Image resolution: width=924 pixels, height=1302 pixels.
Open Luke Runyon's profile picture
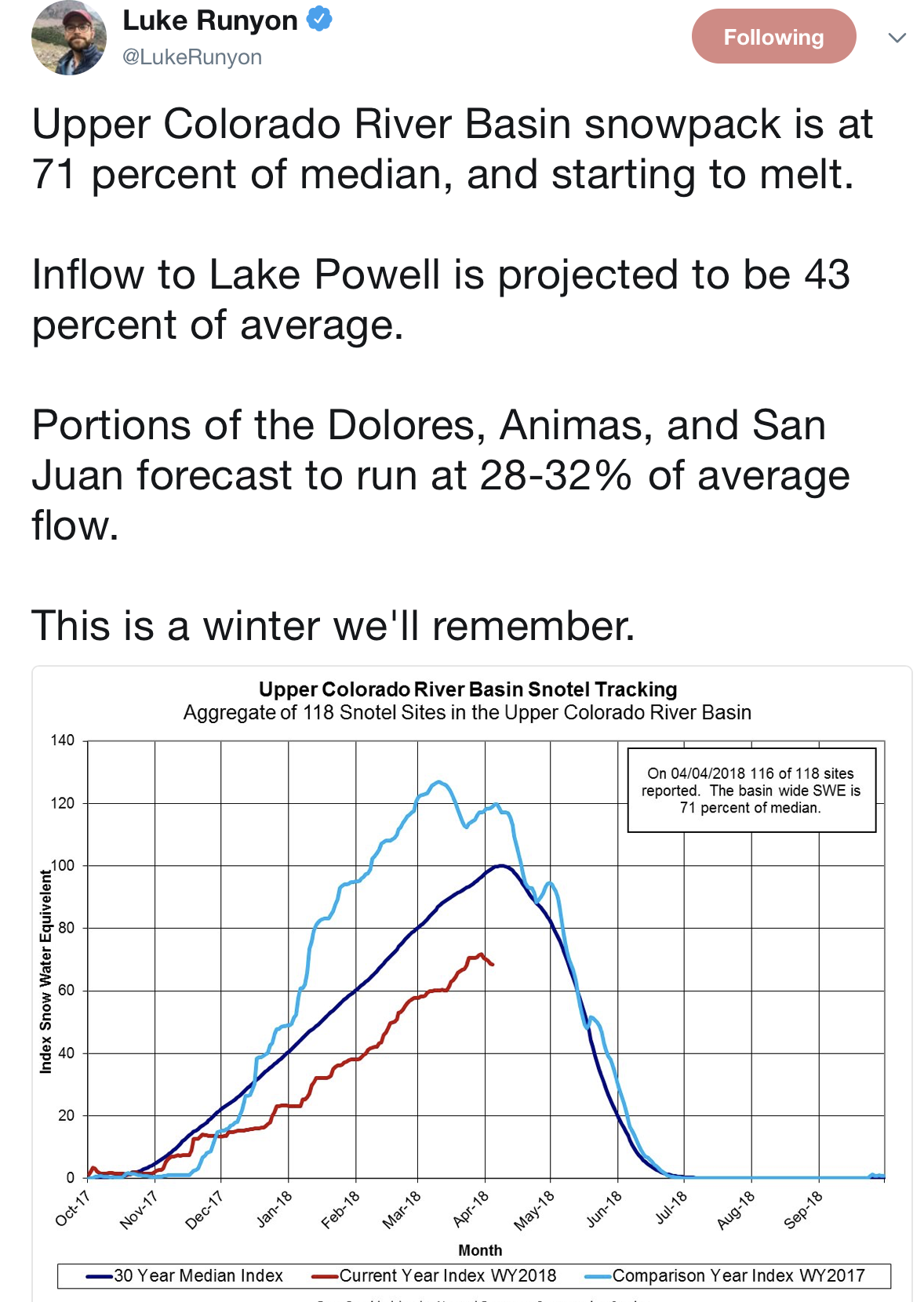[68, 38]
